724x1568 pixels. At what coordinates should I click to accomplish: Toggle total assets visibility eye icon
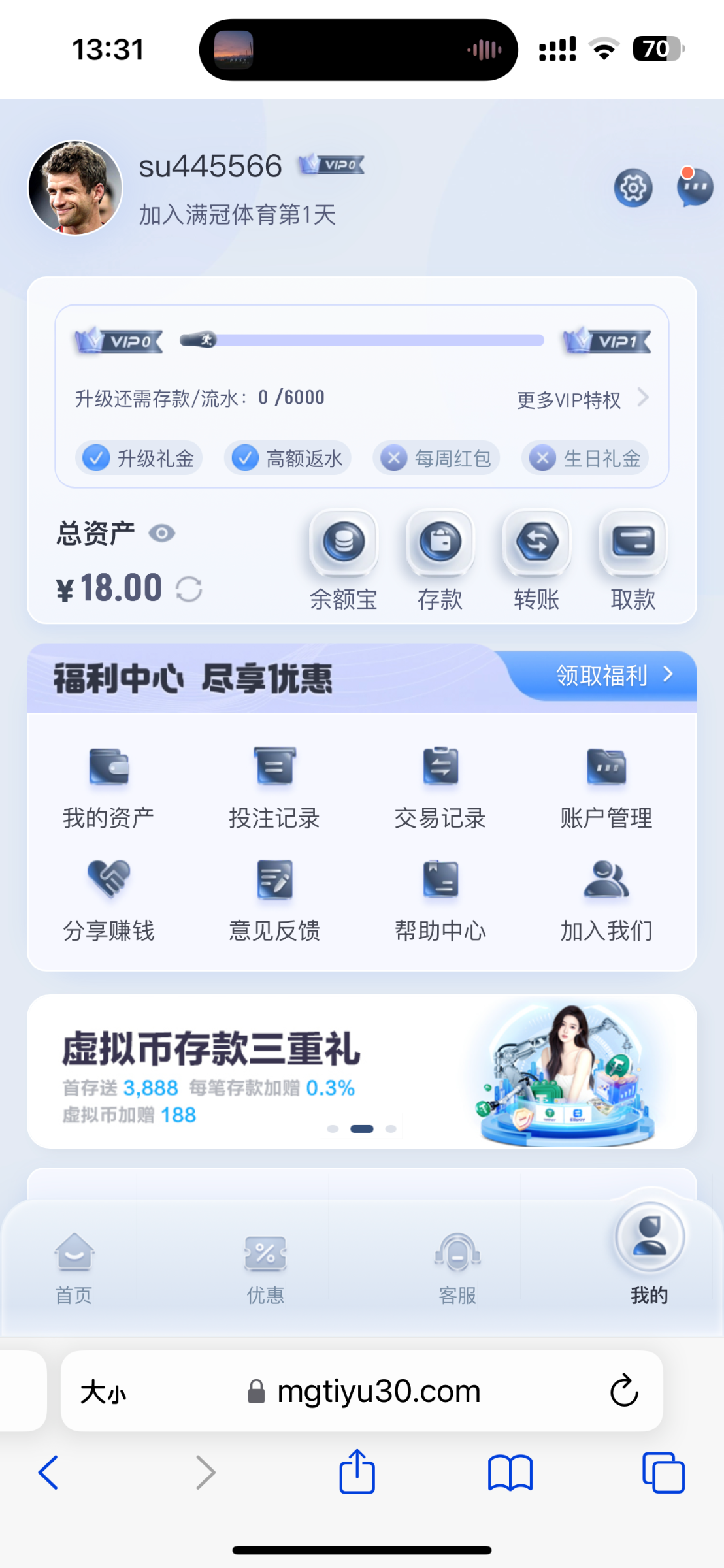coord(162,534)
